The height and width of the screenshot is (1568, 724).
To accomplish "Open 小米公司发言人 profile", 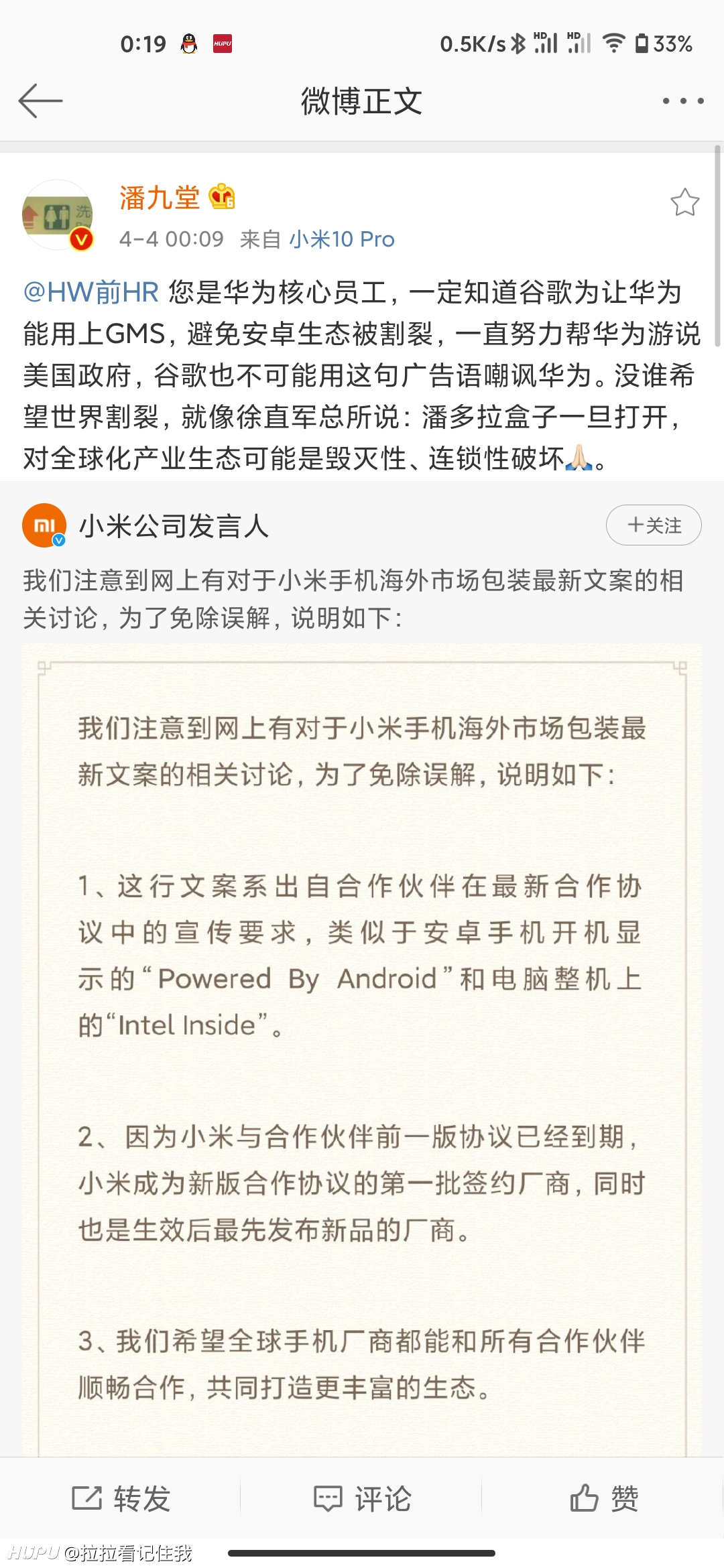I will click(x=174, y=526).
